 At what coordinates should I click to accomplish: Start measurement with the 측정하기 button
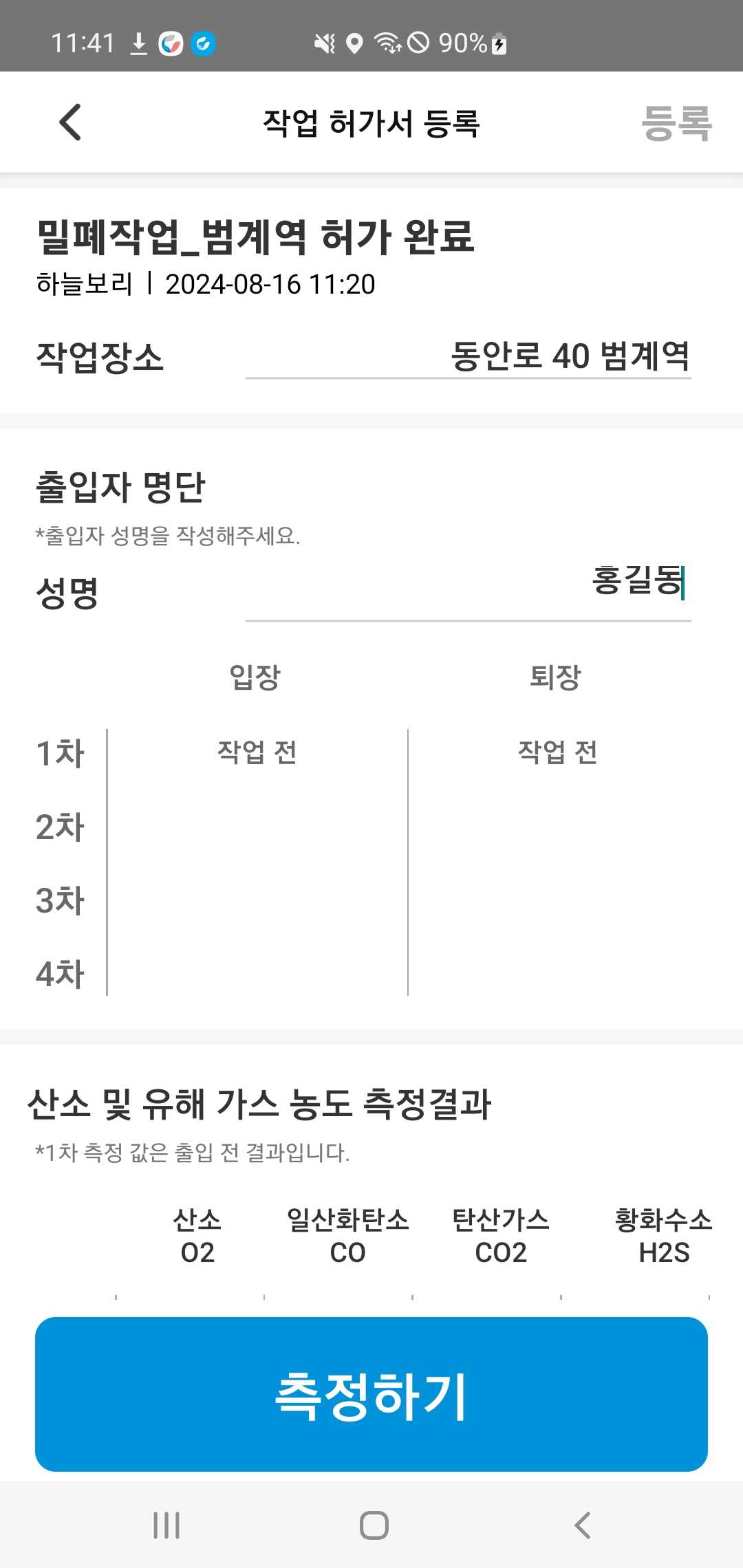click(x=371, y=1394)
